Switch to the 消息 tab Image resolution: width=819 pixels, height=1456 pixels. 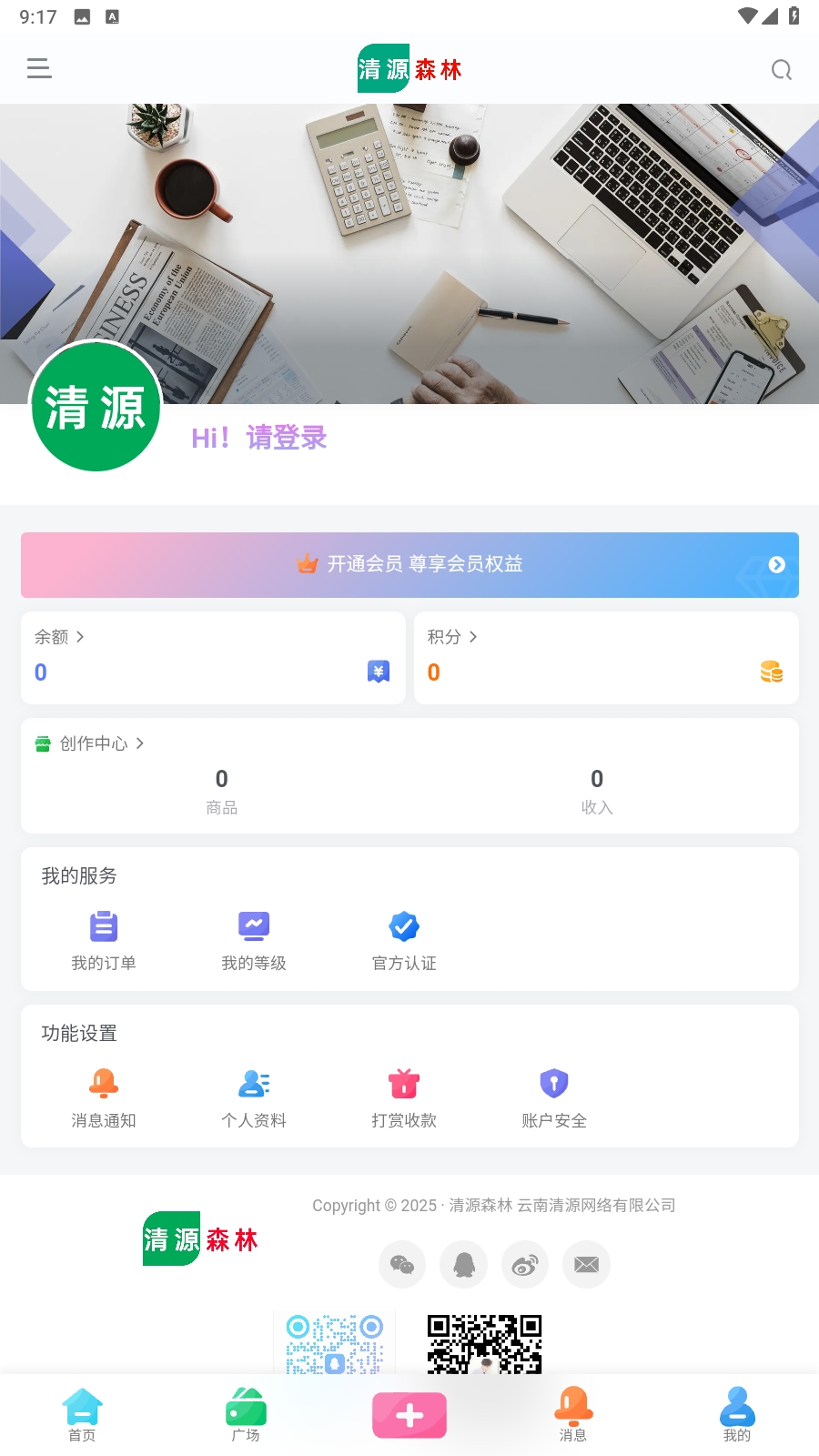573,1415
